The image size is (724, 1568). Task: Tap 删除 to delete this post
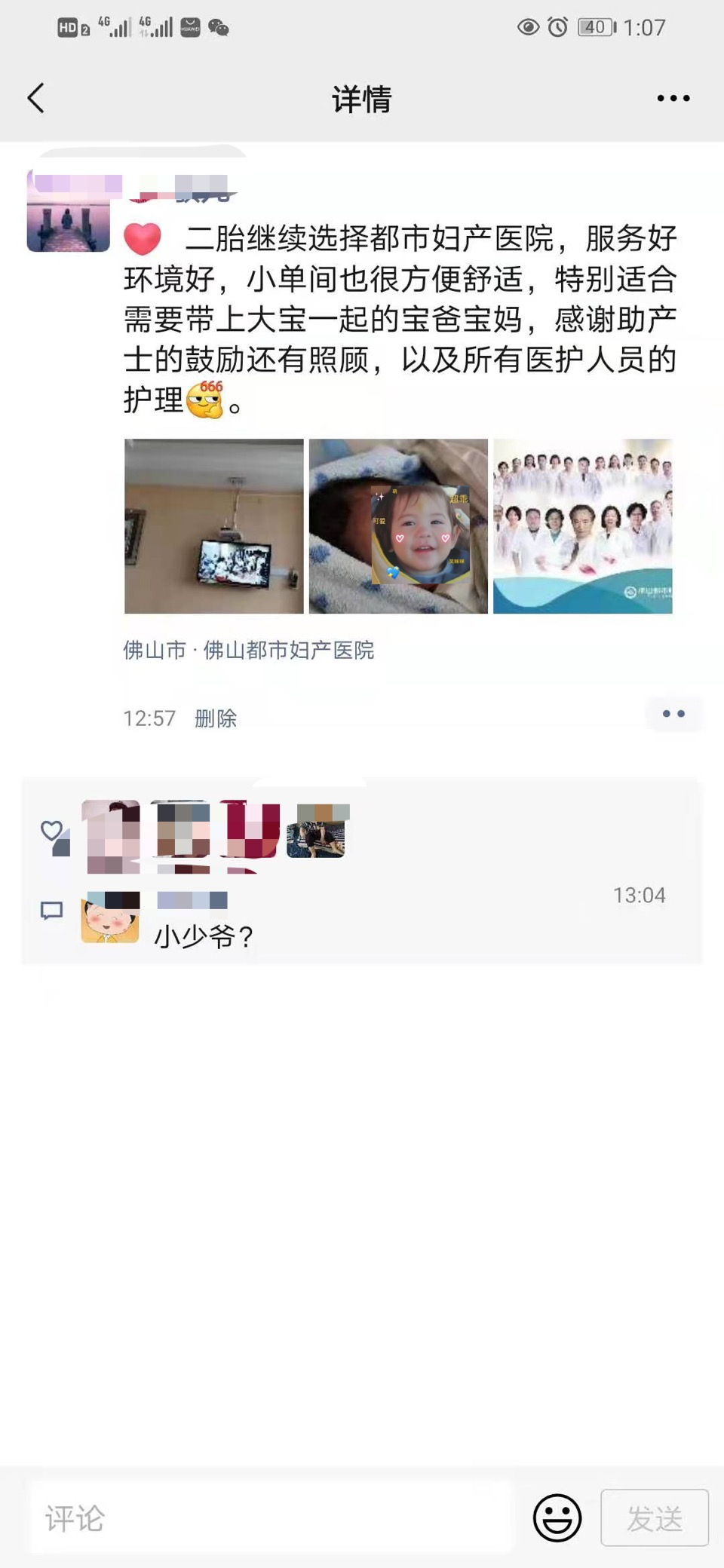[x=216, y=718]
